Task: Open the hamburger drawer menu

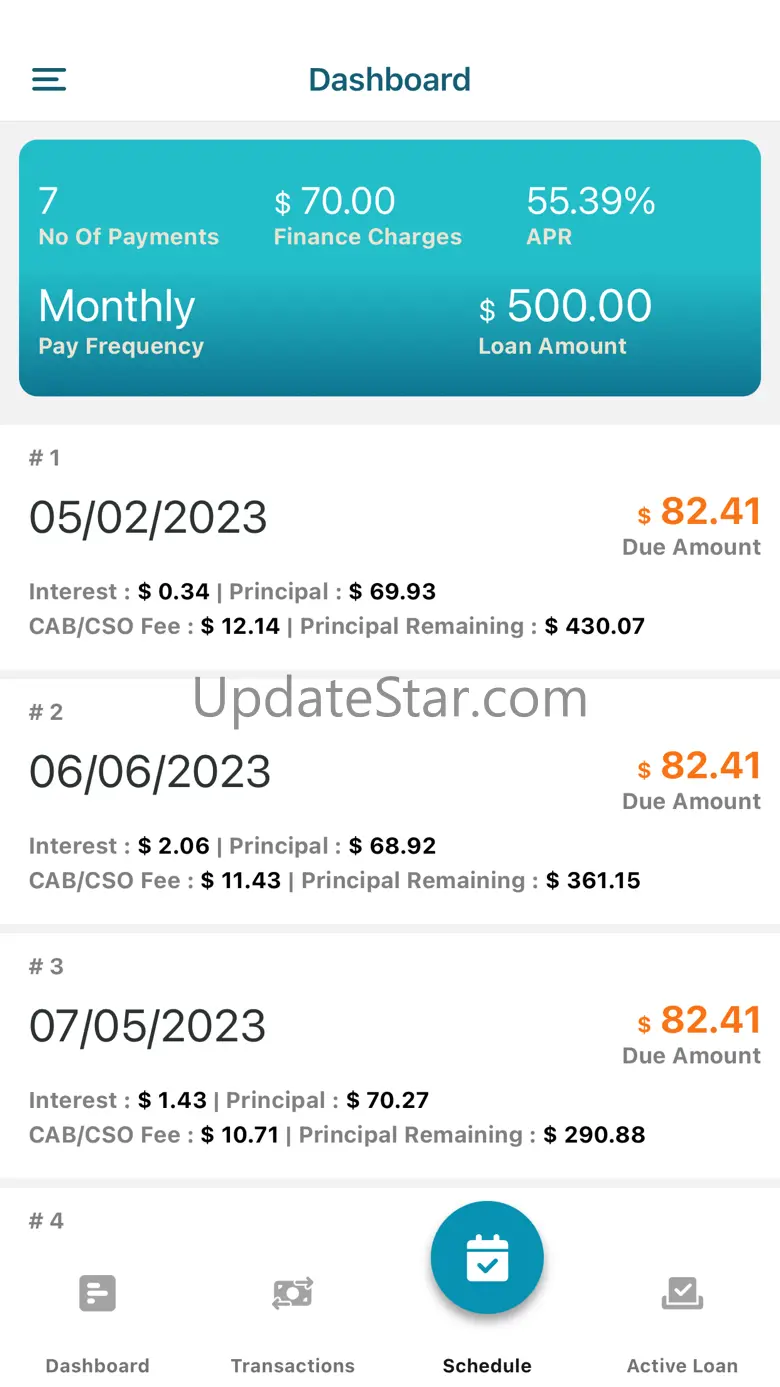Action: [49, 80]
